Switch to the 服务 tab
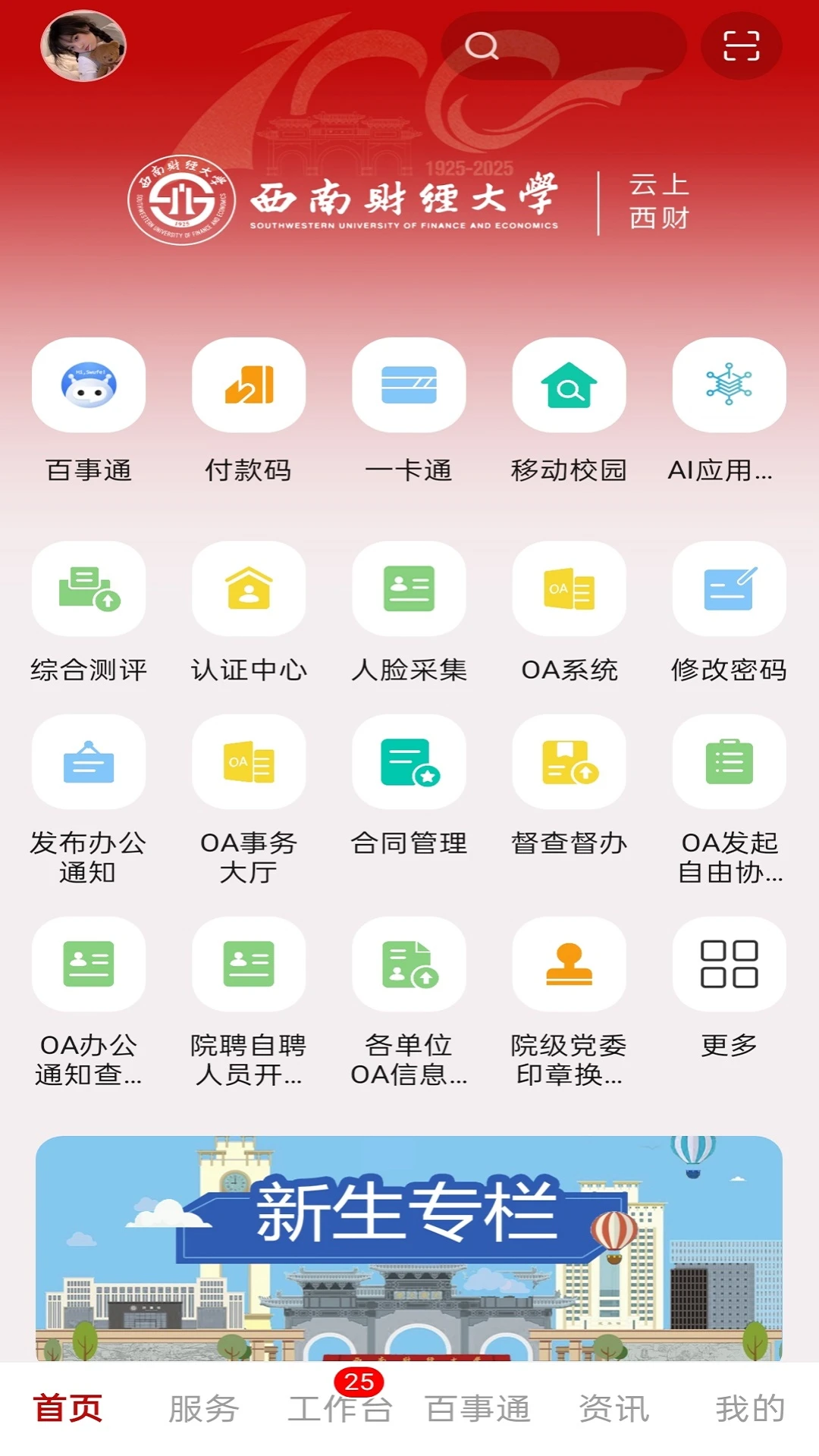 pyautogui.click(x=203, y=1409)
